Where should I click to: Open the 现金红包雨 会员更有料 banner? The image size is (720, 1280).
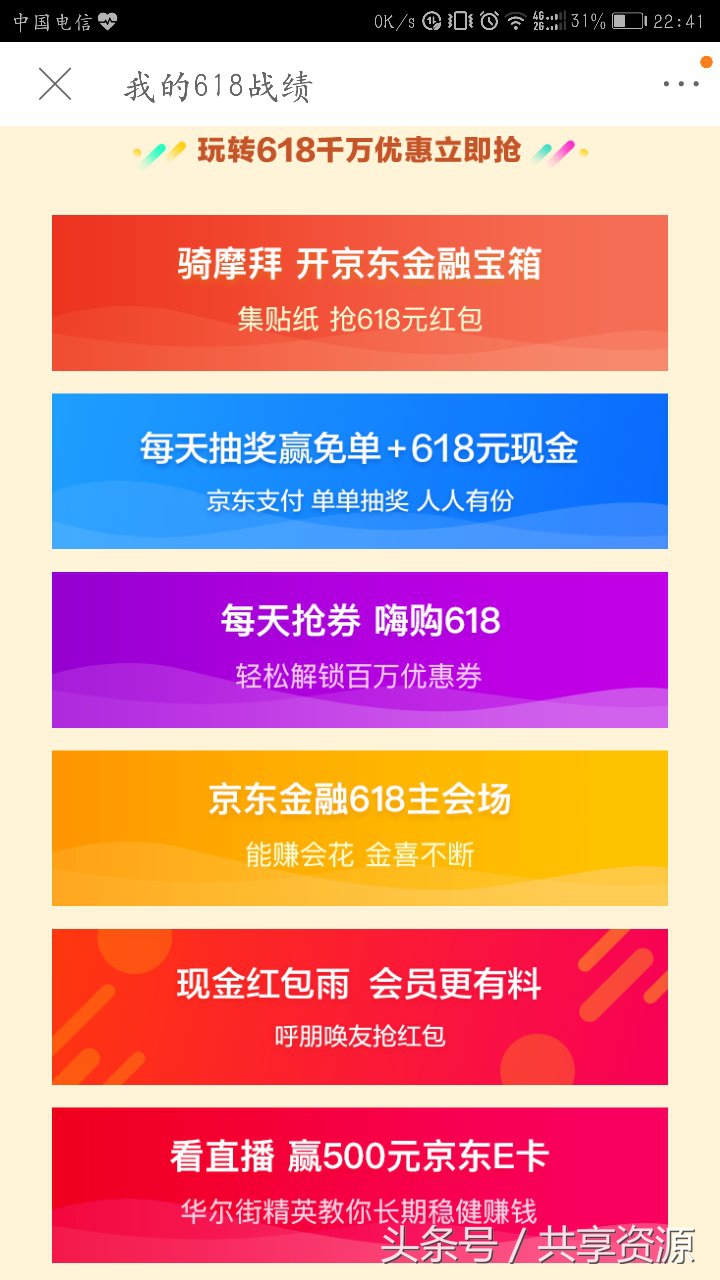click(x=360, y=1006)
